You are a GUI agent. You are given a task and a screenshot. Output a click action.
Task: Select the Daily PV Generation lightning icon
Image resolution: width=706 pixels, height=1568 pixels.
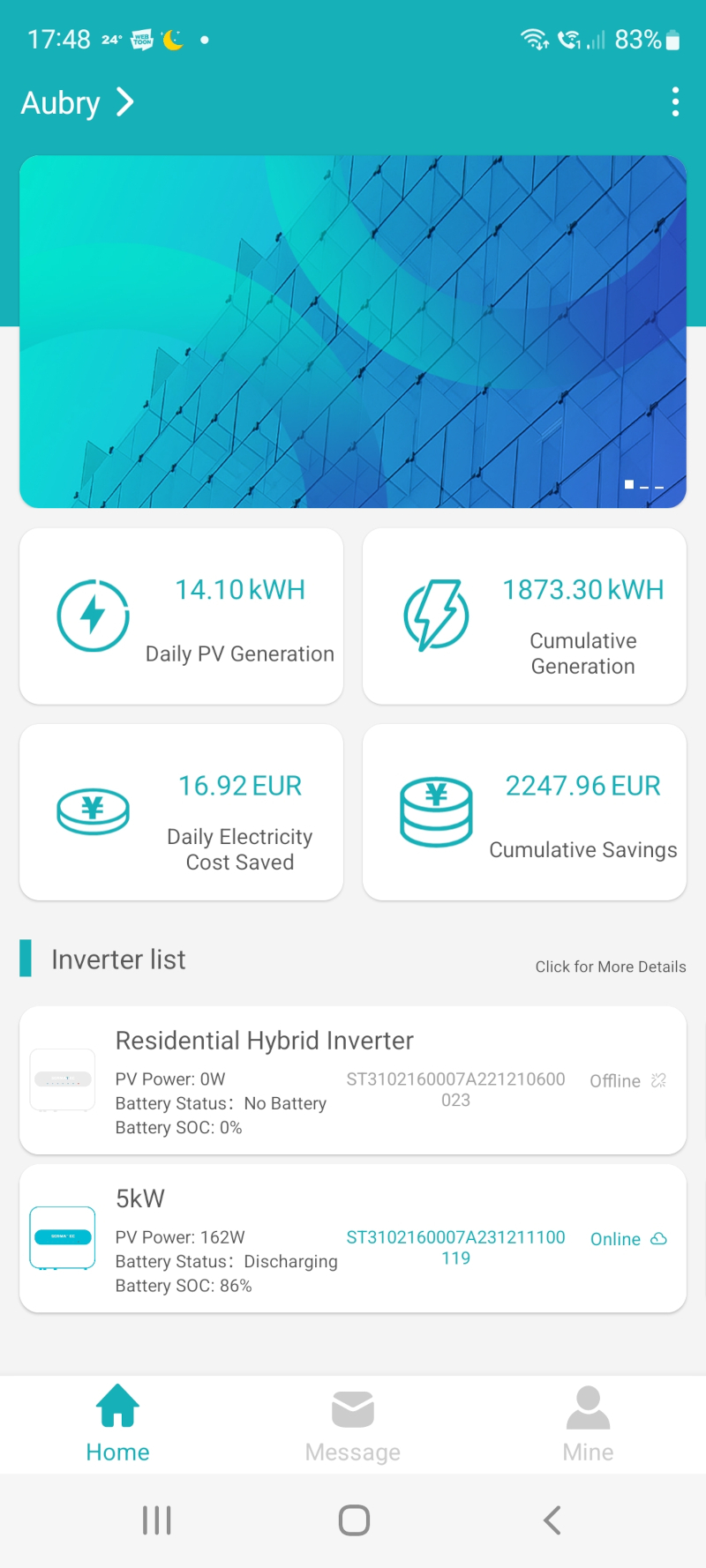[93, 616]
